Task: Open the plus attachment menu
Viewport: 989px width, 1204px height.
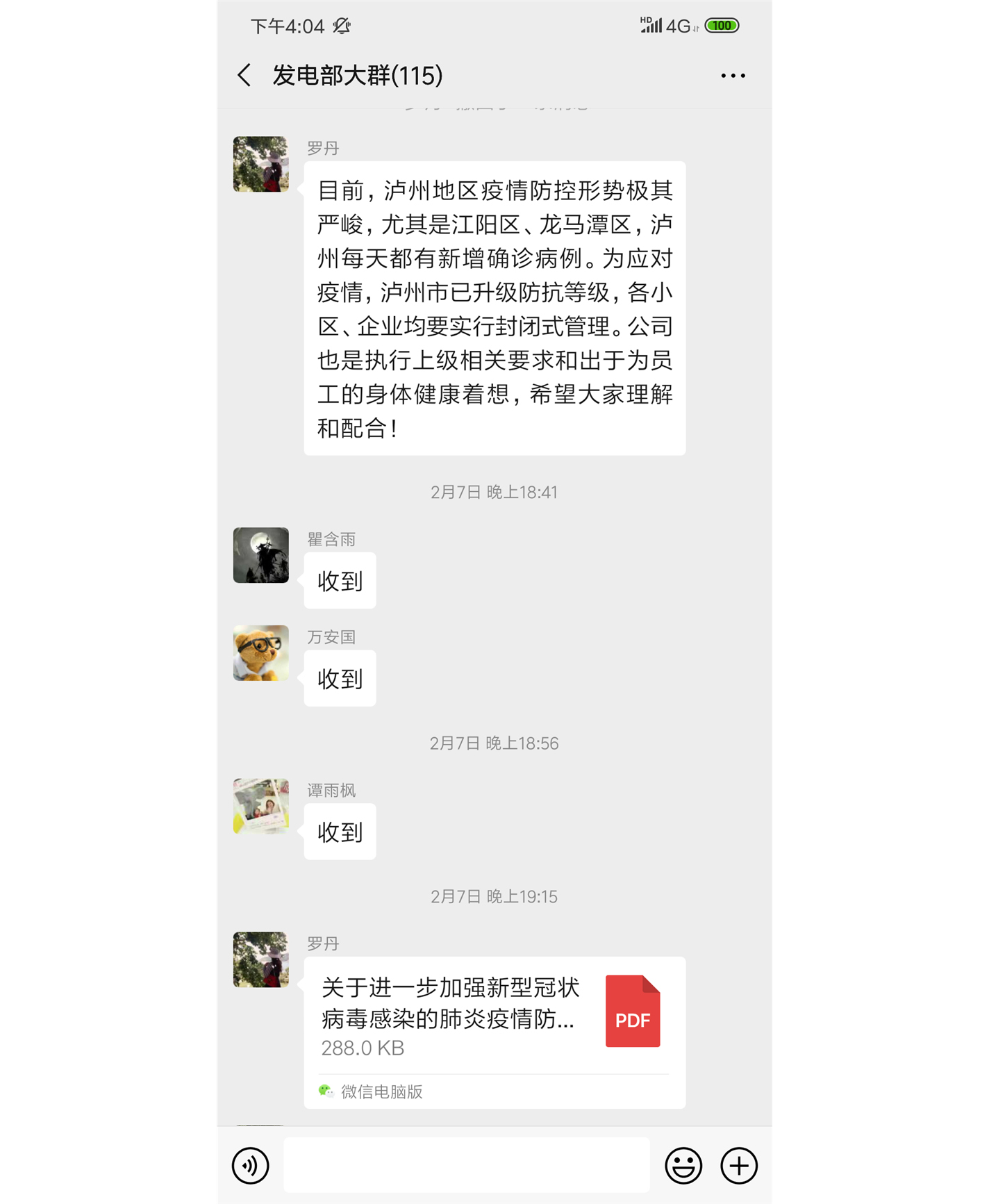Action: tap(738, 1165)
